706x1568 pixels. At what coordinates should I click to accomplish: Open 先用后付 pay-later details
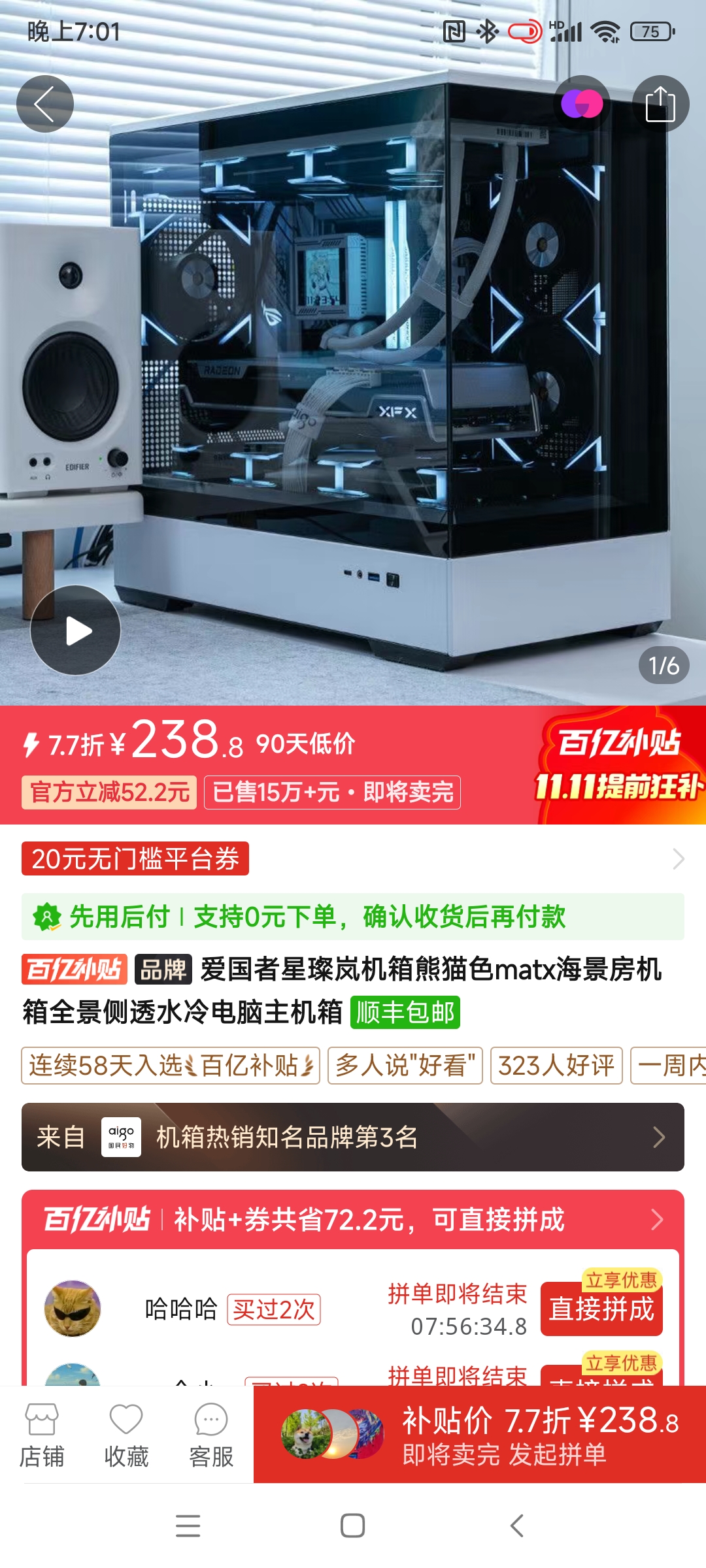pyautogui.click(x=353, y=917)
